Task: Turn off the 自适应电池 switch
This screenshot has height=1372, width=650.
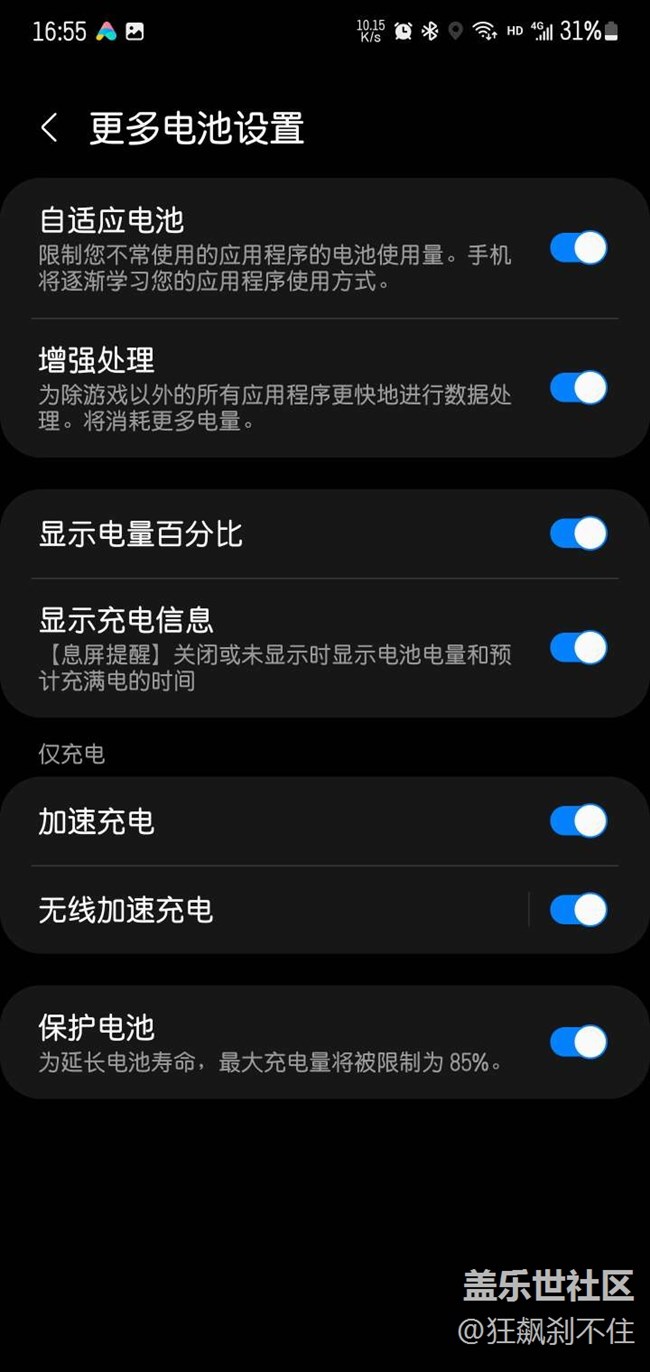Action: pyautogui.click(x=578, y=248)
